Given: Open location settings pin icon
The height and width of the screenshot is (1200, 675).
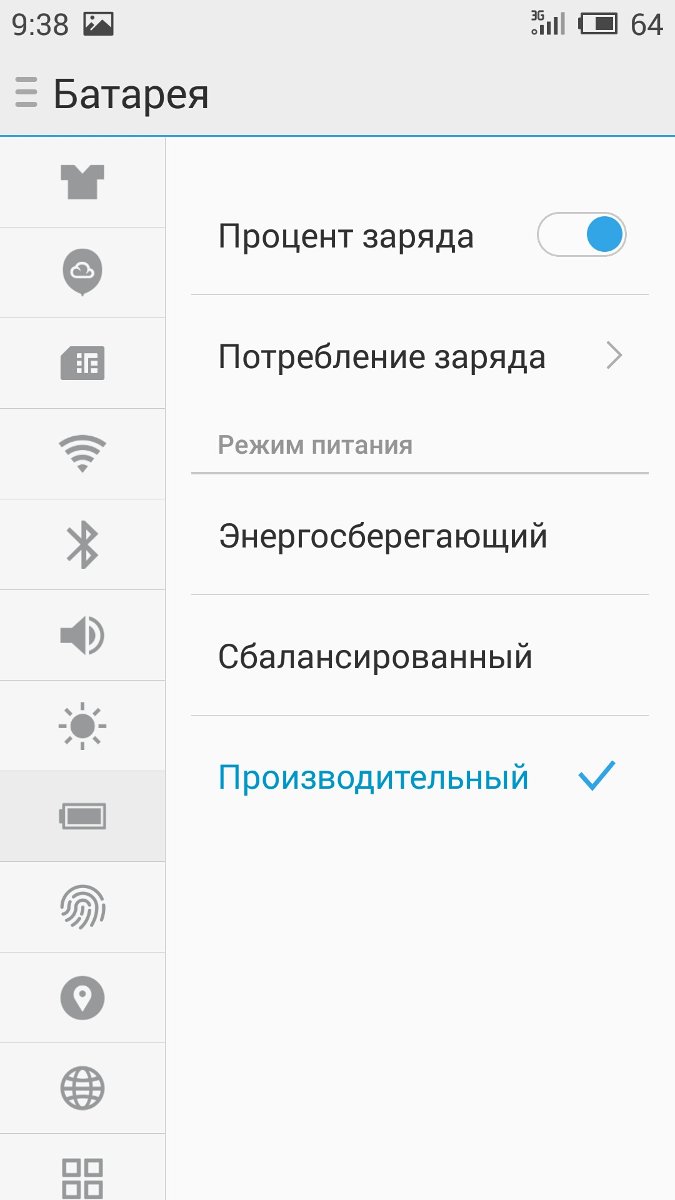Looking at the screenshot, I should 82,998.
